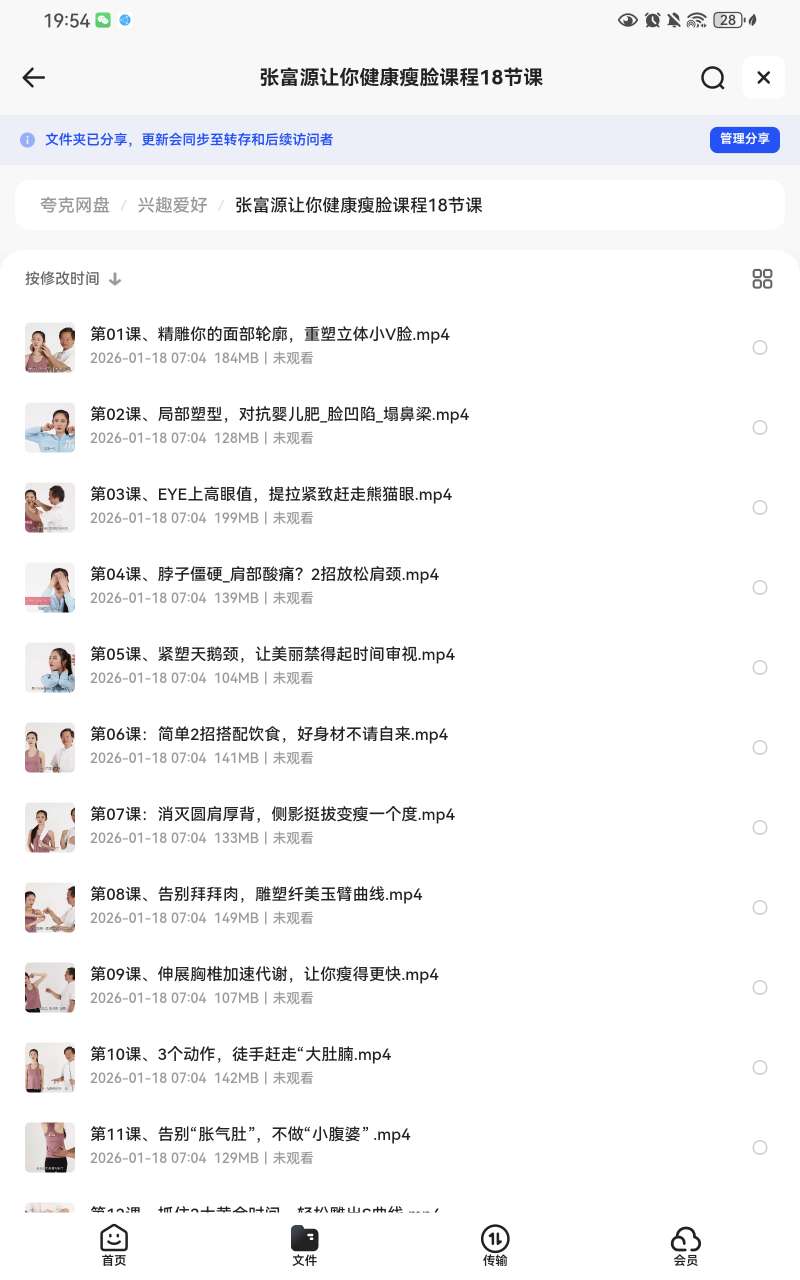Open the 第03课 EYE上高眼值 video
The width and height of the screenshot is (800, 1280).
click(270, 495)
